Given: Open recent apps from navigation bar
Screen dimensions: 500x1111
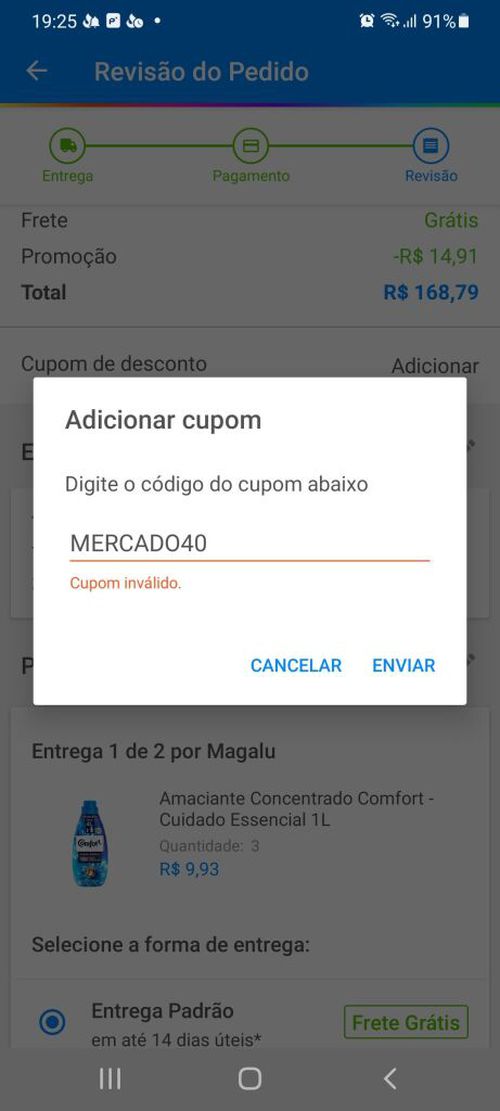Looking at the screenshot, I should tap(110, 1078).
